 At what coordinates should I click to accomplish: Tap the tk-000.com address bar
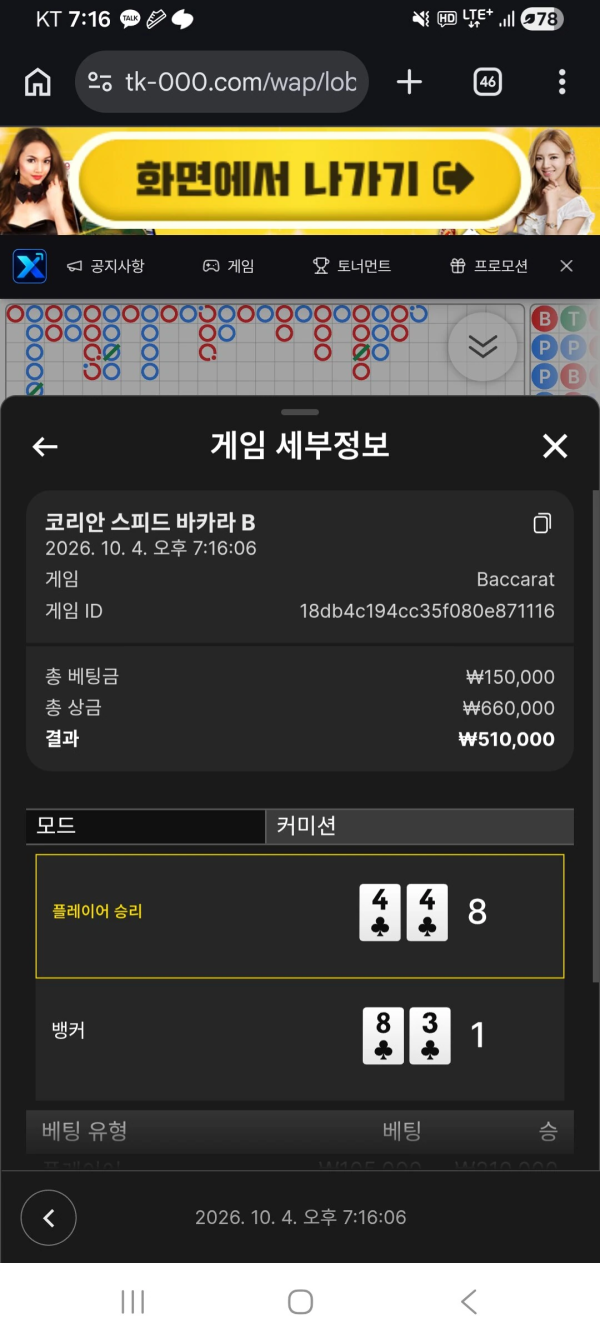point(222,82)
